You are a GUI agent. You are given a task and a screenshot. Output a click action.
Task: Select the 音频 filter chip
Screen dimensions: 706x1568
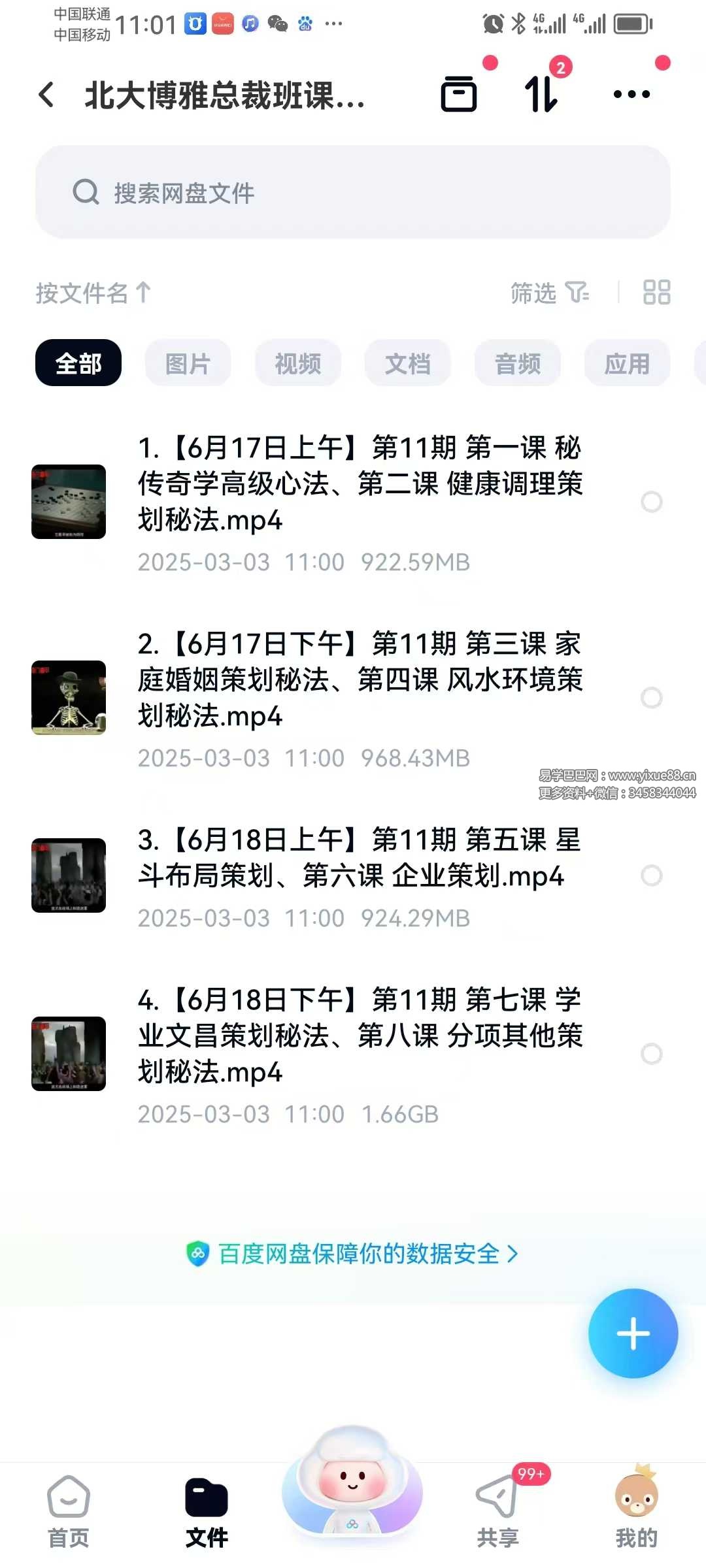[517, 363]
